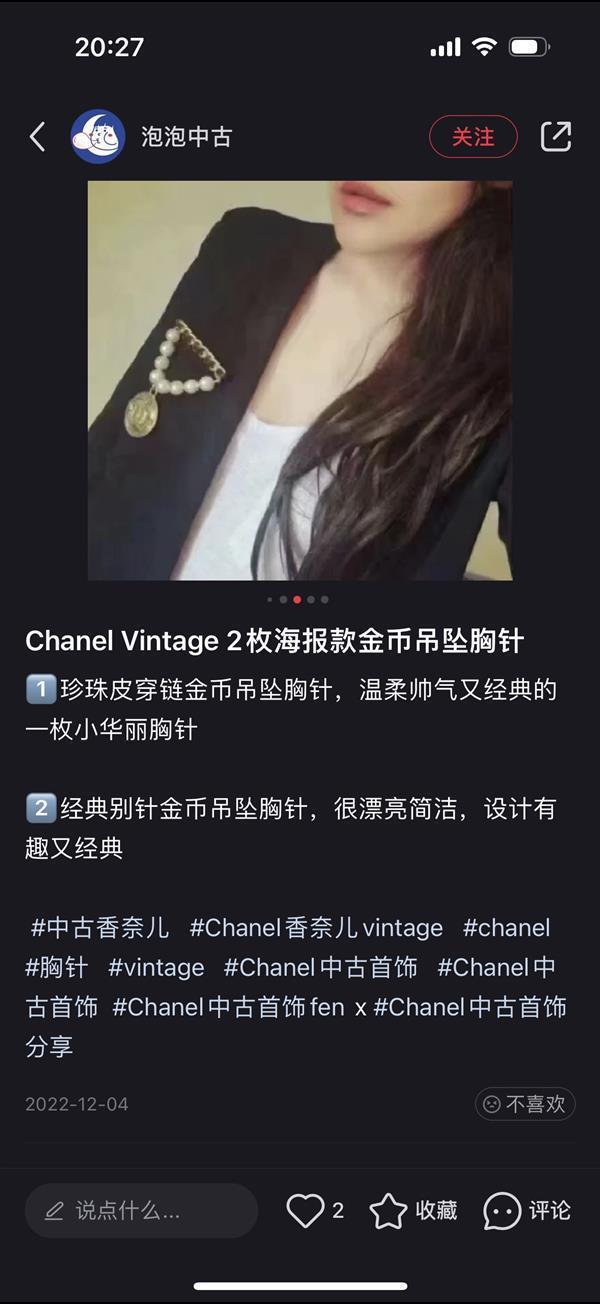Tap the 说点什么 comment field

pyautogui.click(x=141, y=1211)
